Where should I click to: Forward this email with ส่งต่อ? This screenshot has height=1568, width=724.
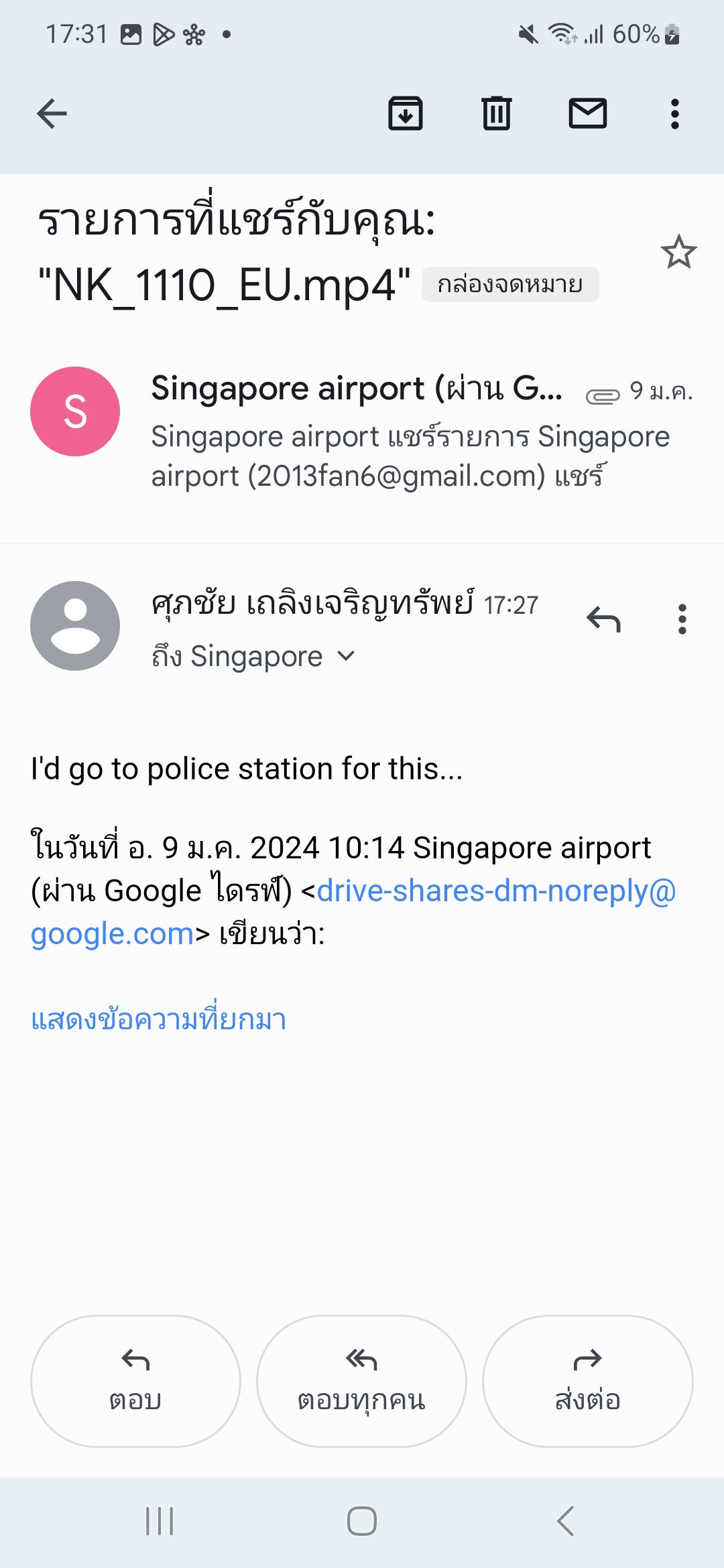click(588, 1381)
